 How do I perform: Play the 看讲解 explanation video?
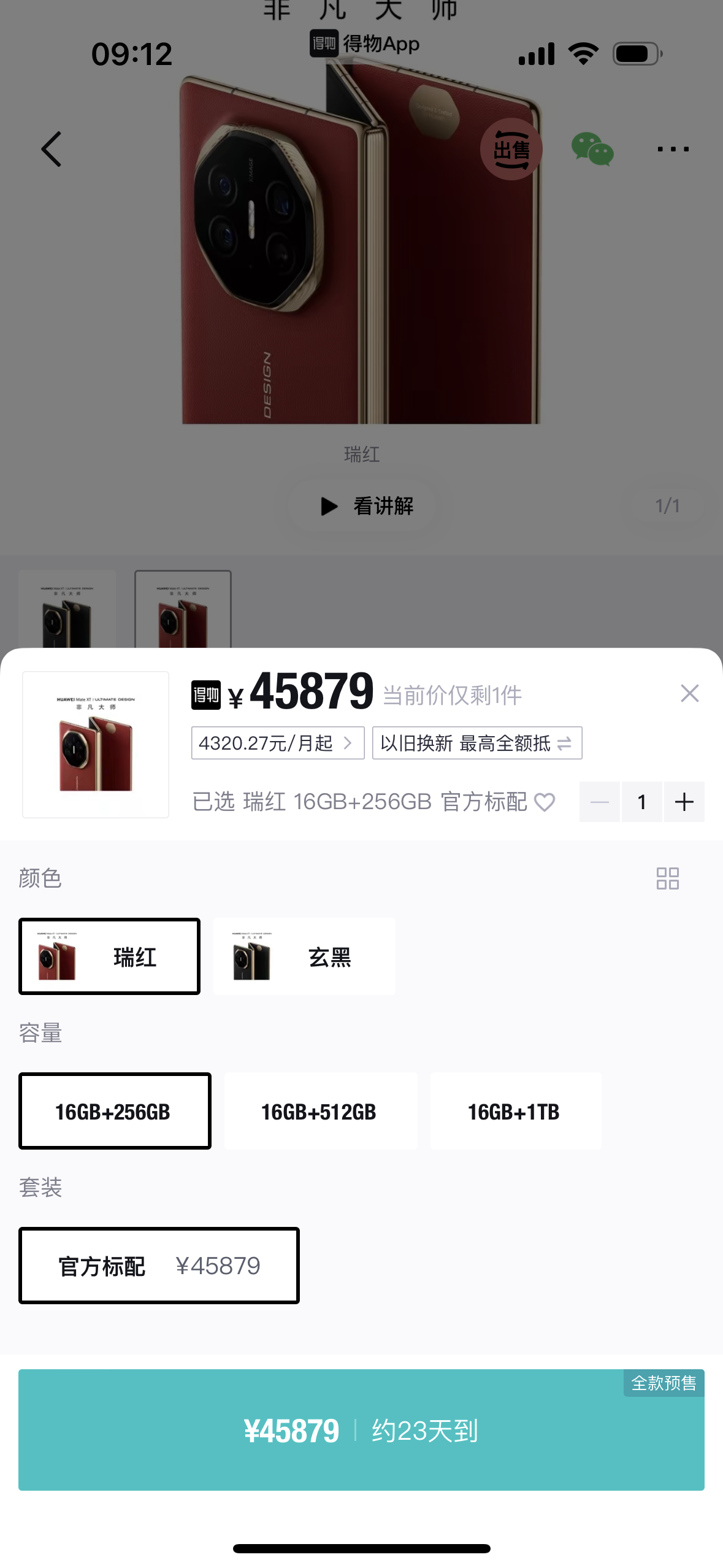pos(367,506)
